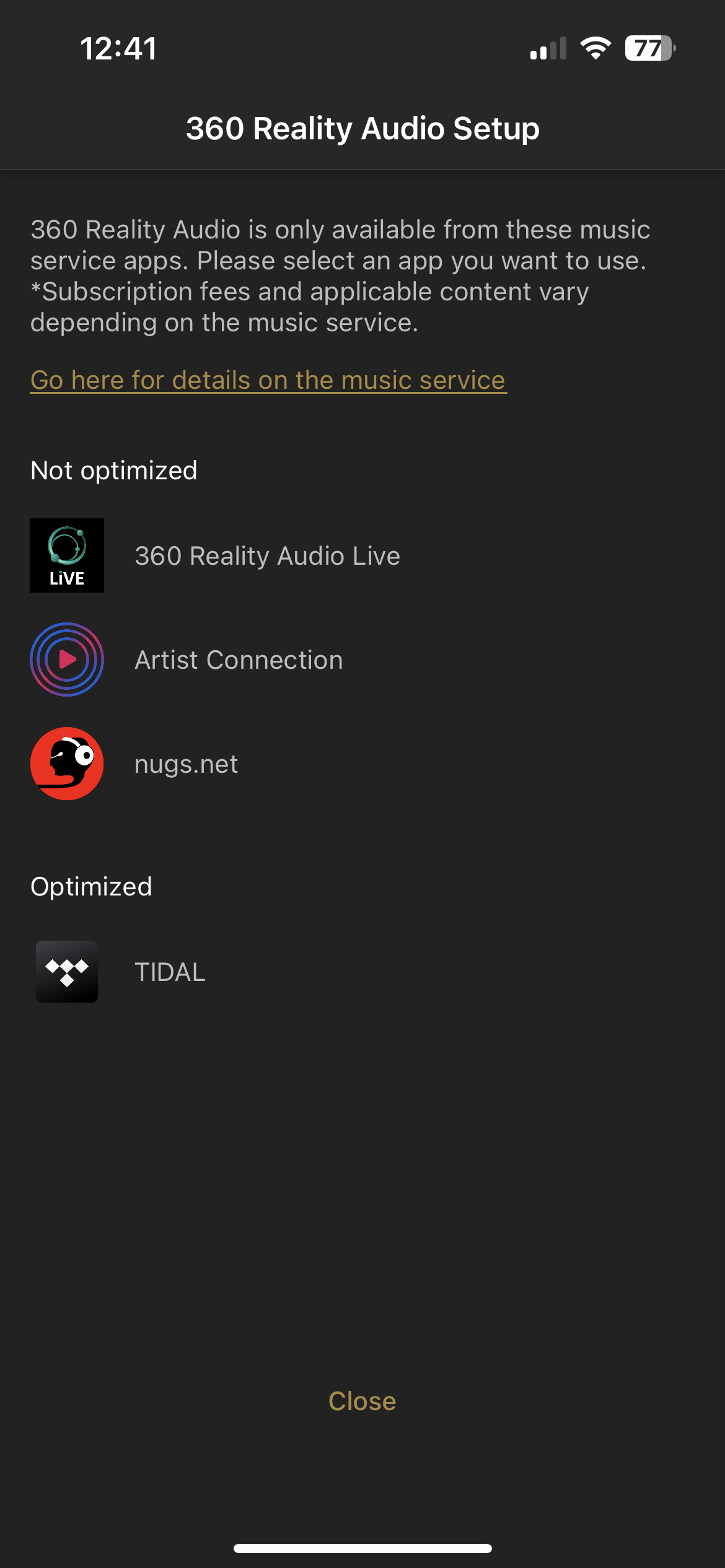725x1568 pixels.
Task: Select the Artist Connection icon
Action: (66, 659)
